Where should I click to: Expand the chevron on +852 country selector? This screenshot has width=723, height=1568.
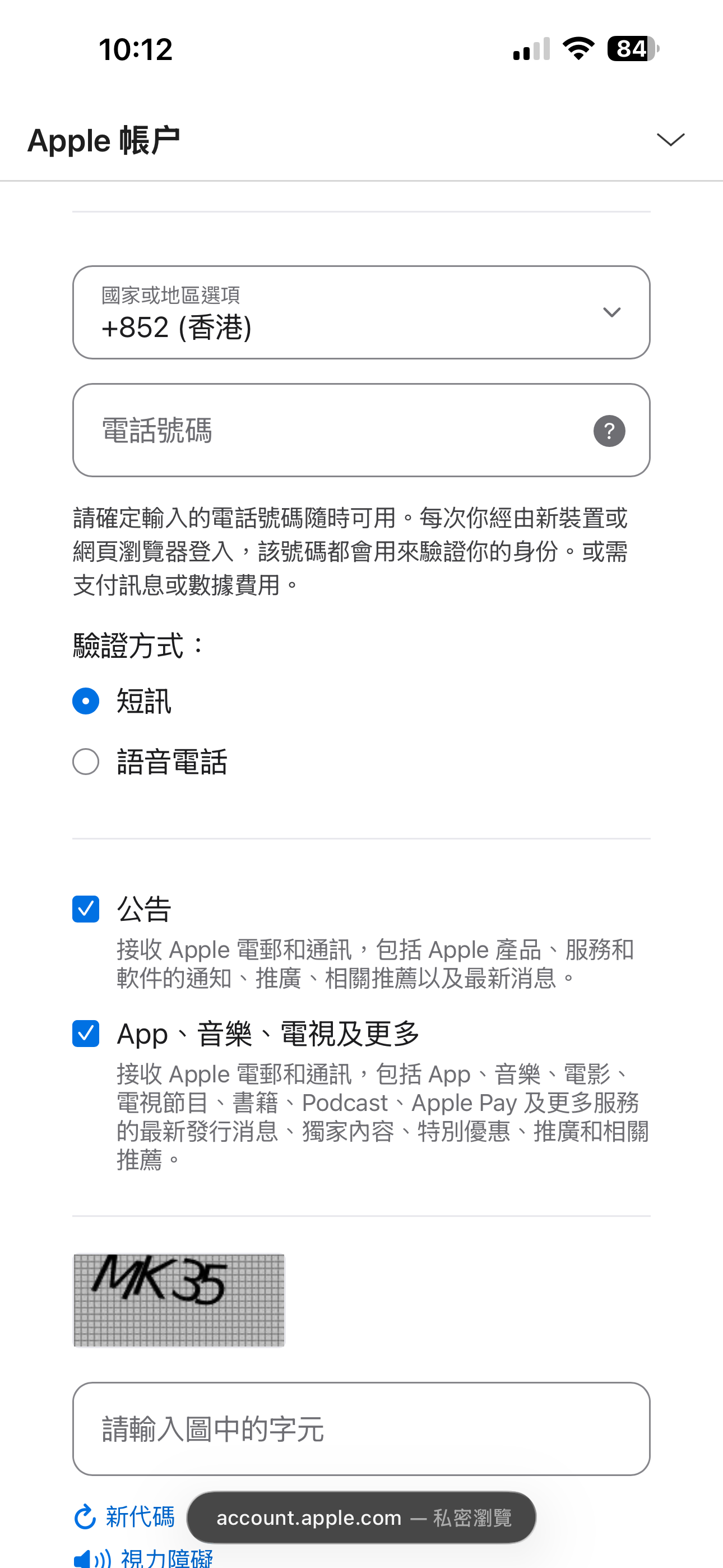click(612, 312)
